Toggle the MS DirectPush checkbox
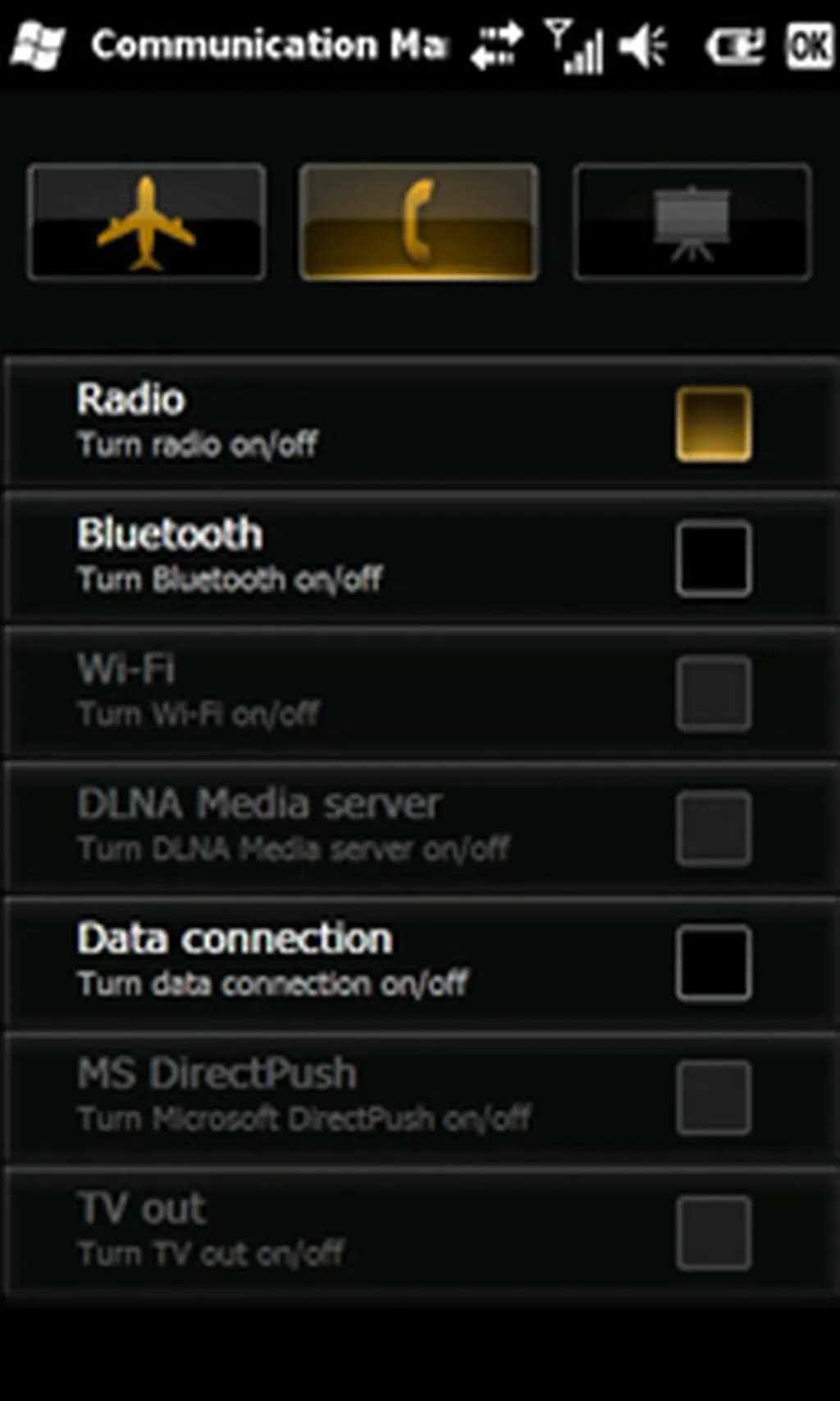This screenshot has height=1401, width=840. (x=713, y=1098)
